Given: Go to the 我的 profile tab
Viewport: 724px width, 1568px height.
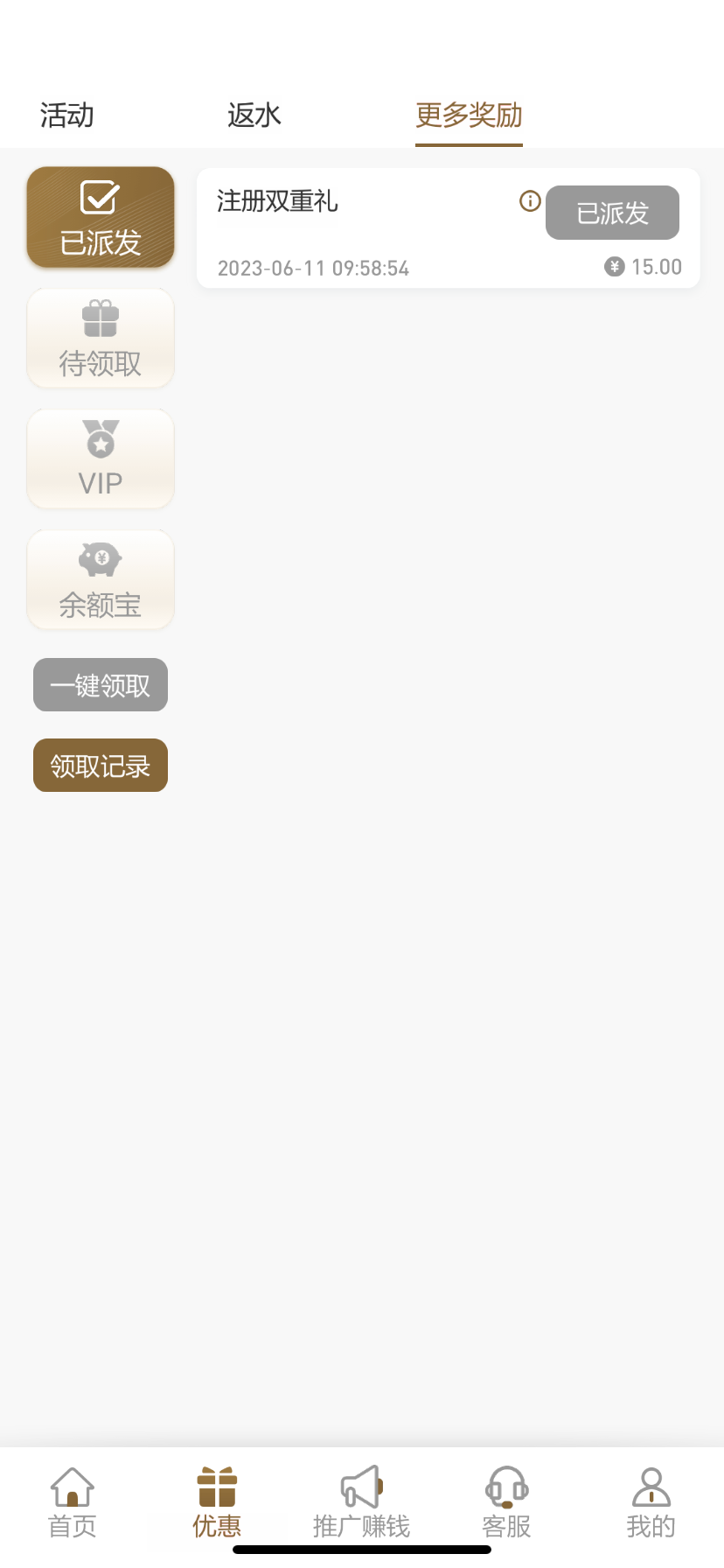Looking at the screenshot, I should click(x=651, y=1503).
